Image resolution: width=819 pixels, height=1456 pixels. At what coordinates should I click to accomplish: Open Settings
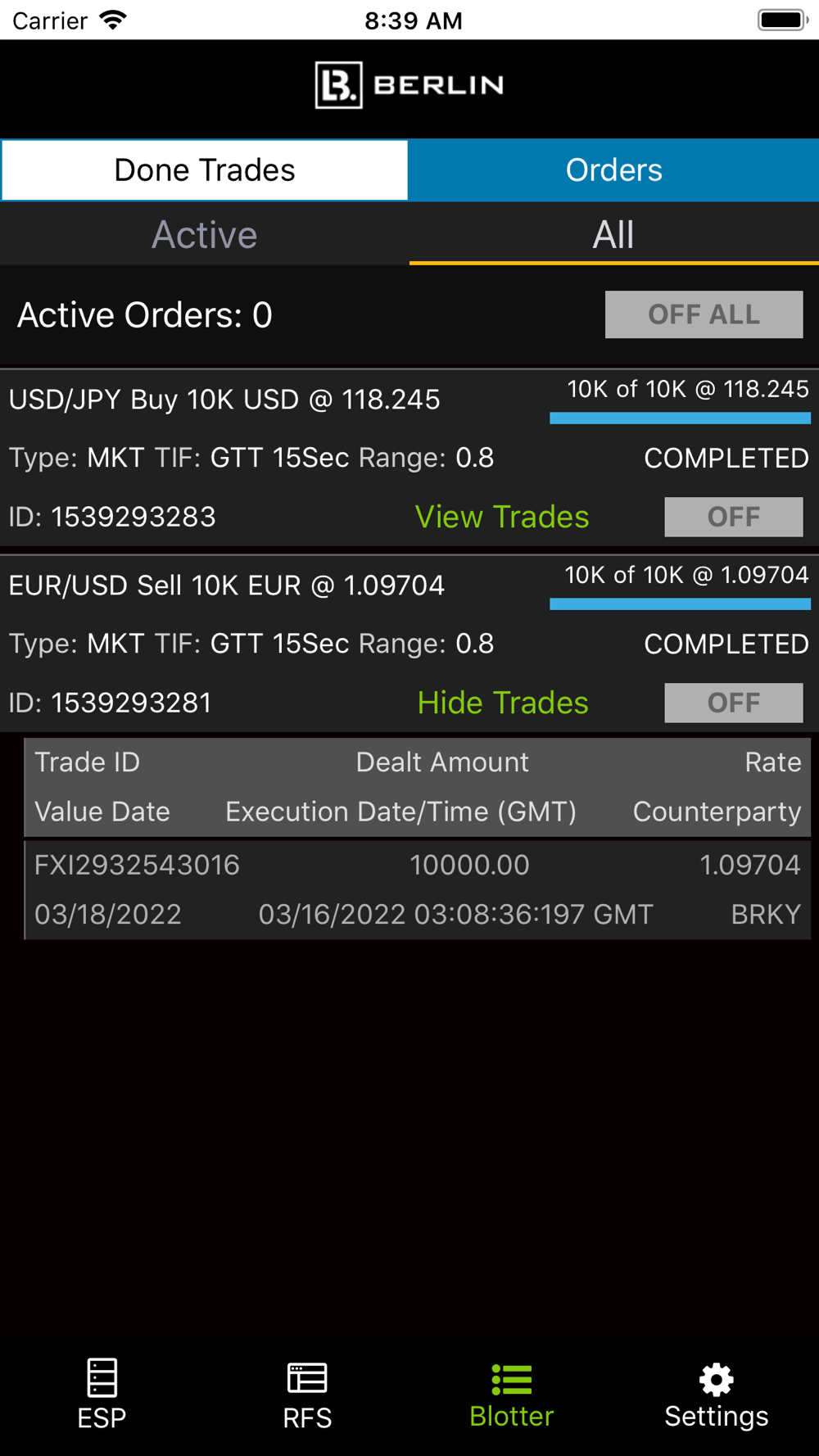717,1394
